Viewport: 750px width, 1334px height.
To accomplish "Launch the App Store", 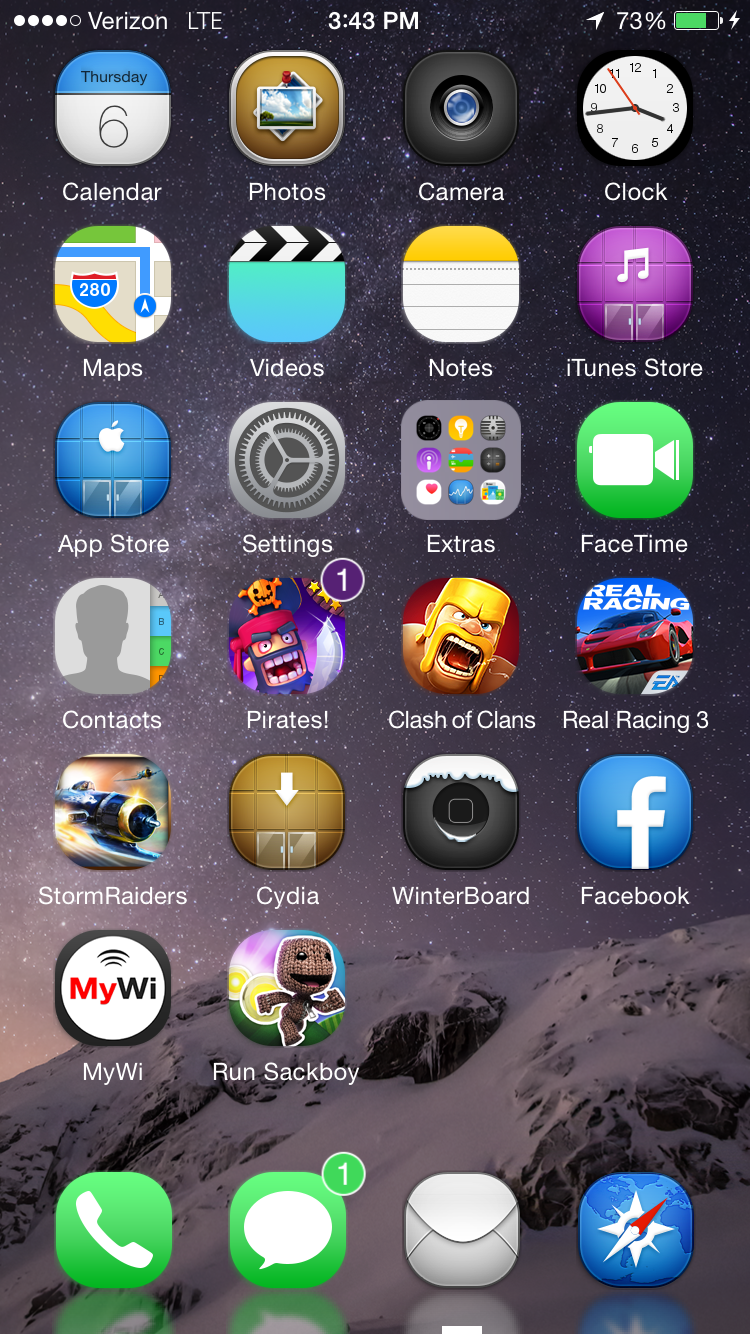I will [x=113, y=461].
